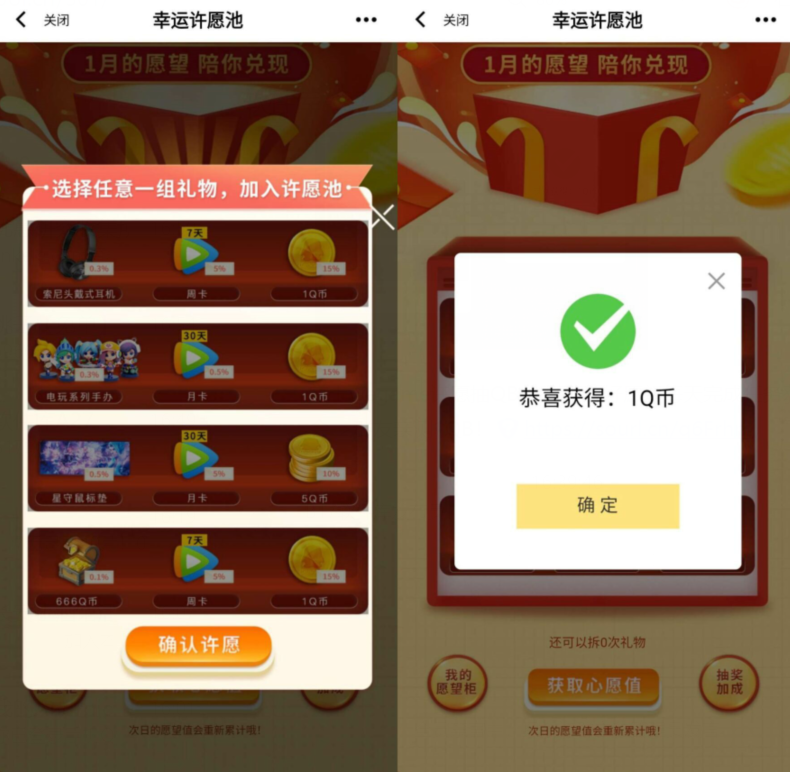The image size is (790, 772).
Task: Tap 获取心愿值 to earn wish points
Action: pos(594,686)
